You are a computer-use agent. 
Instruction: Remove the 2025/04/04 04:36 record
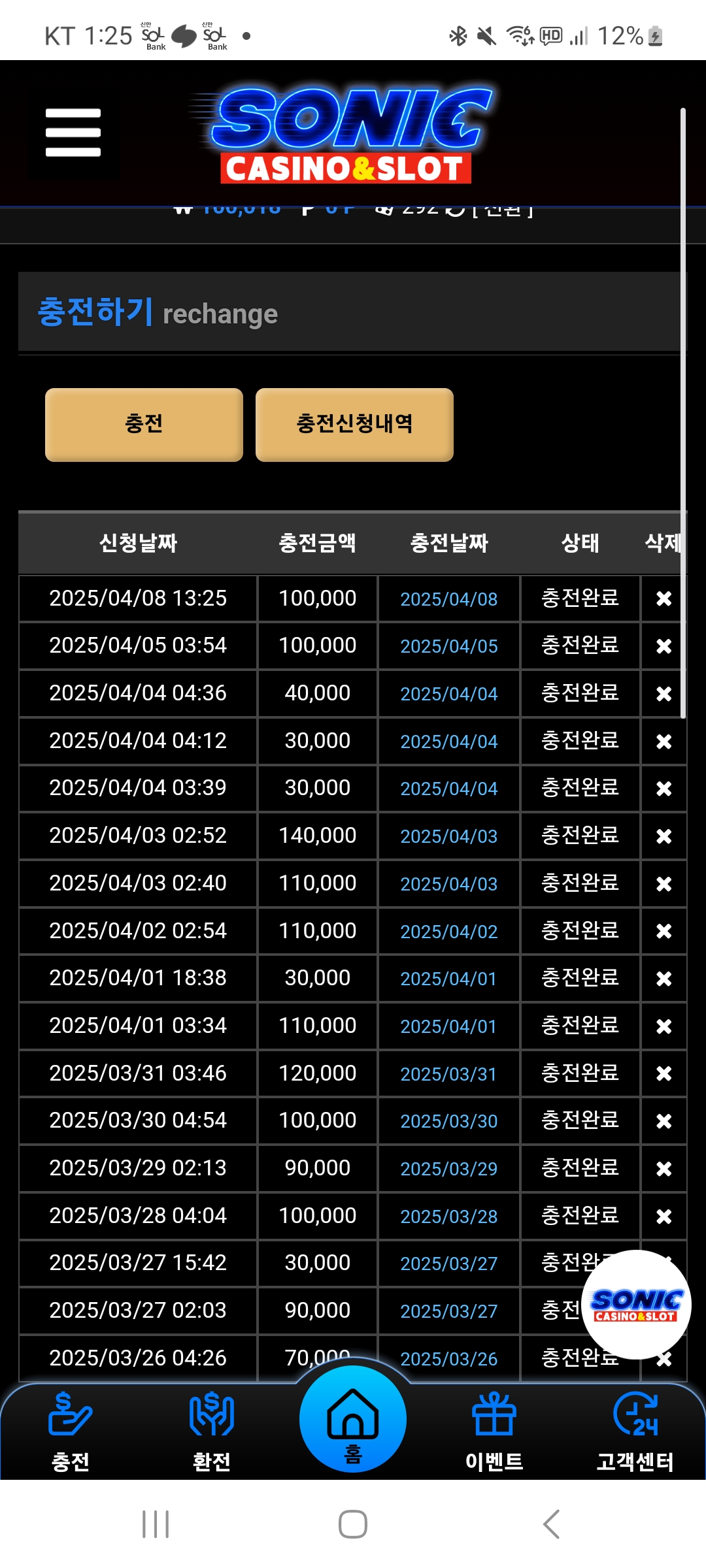tap(664, 694)
